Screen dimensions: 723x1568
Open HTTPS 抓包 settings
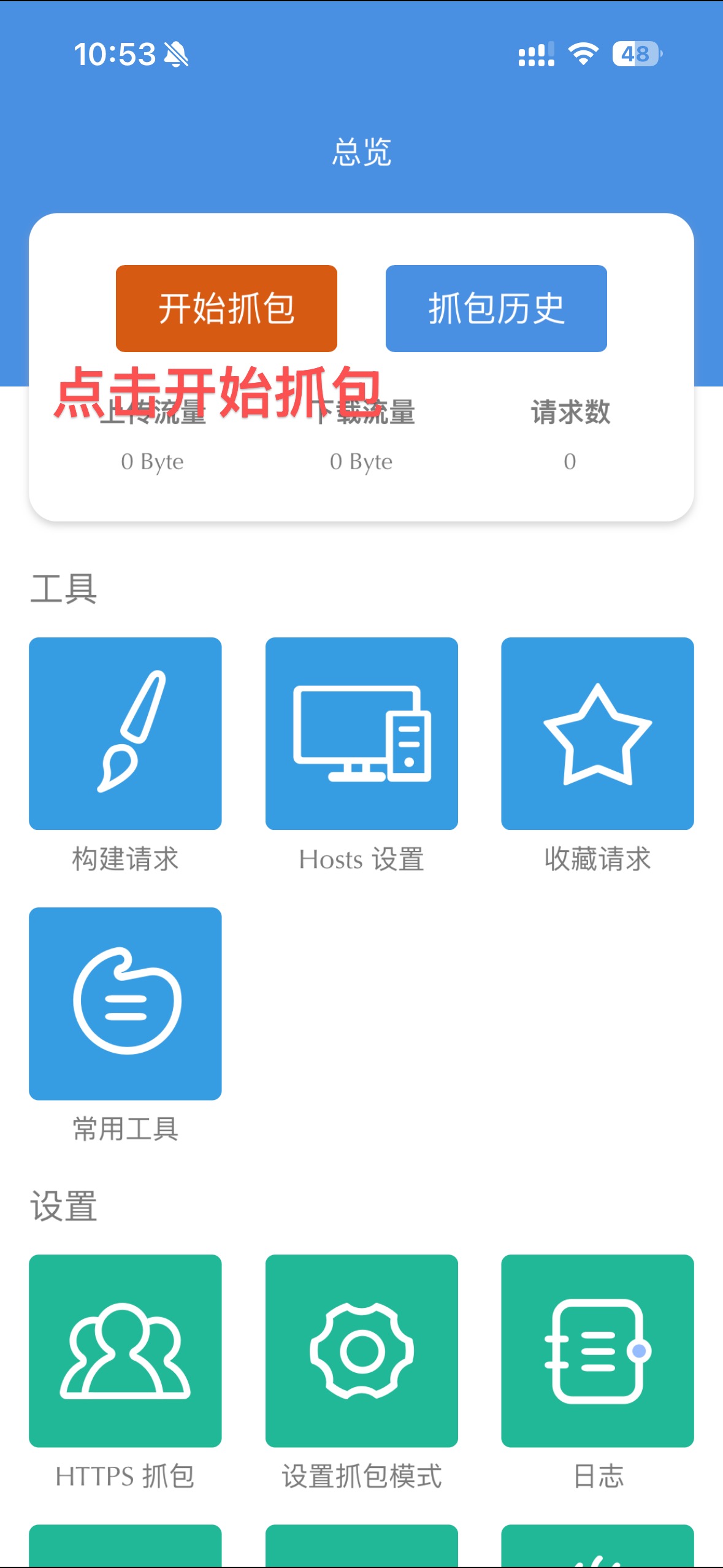[125, 1351]
